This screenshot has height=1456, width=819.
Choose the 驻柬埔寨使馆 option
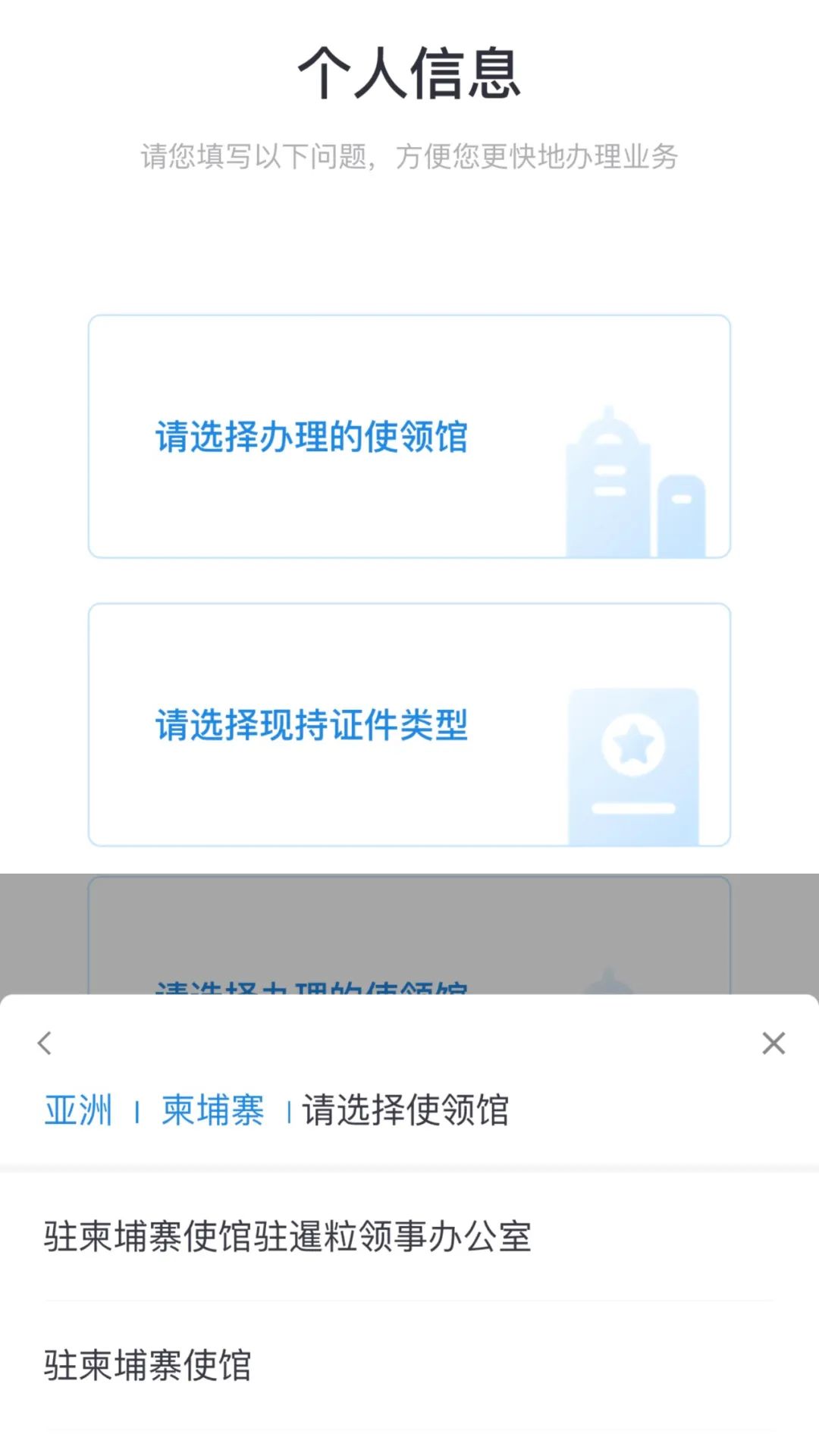coord(148,1366)
